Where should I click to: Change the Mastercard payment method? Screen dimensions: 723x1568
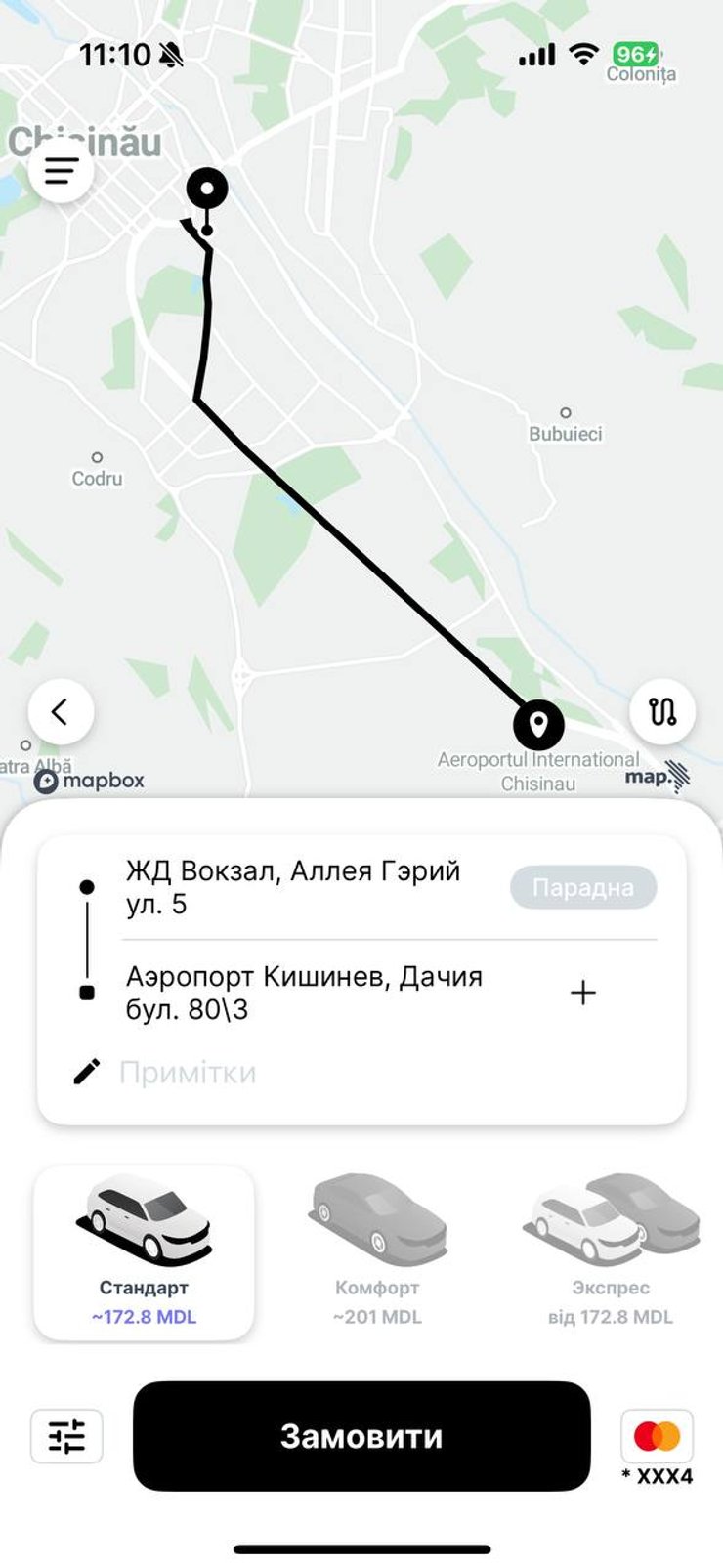(657, 1444)
